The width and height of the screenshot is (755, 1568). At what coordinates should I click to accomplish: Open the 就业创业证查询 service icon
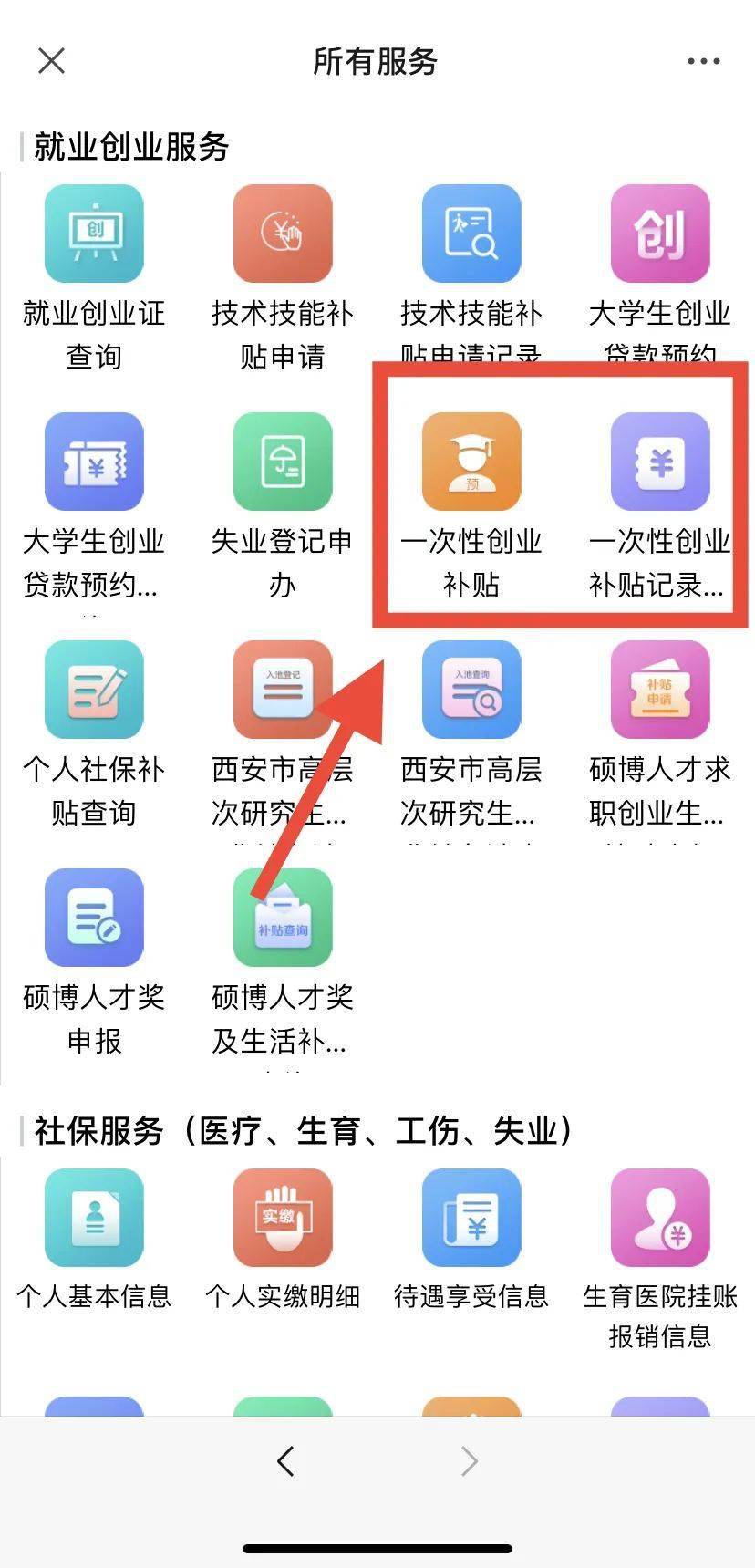tap(94, 233)
